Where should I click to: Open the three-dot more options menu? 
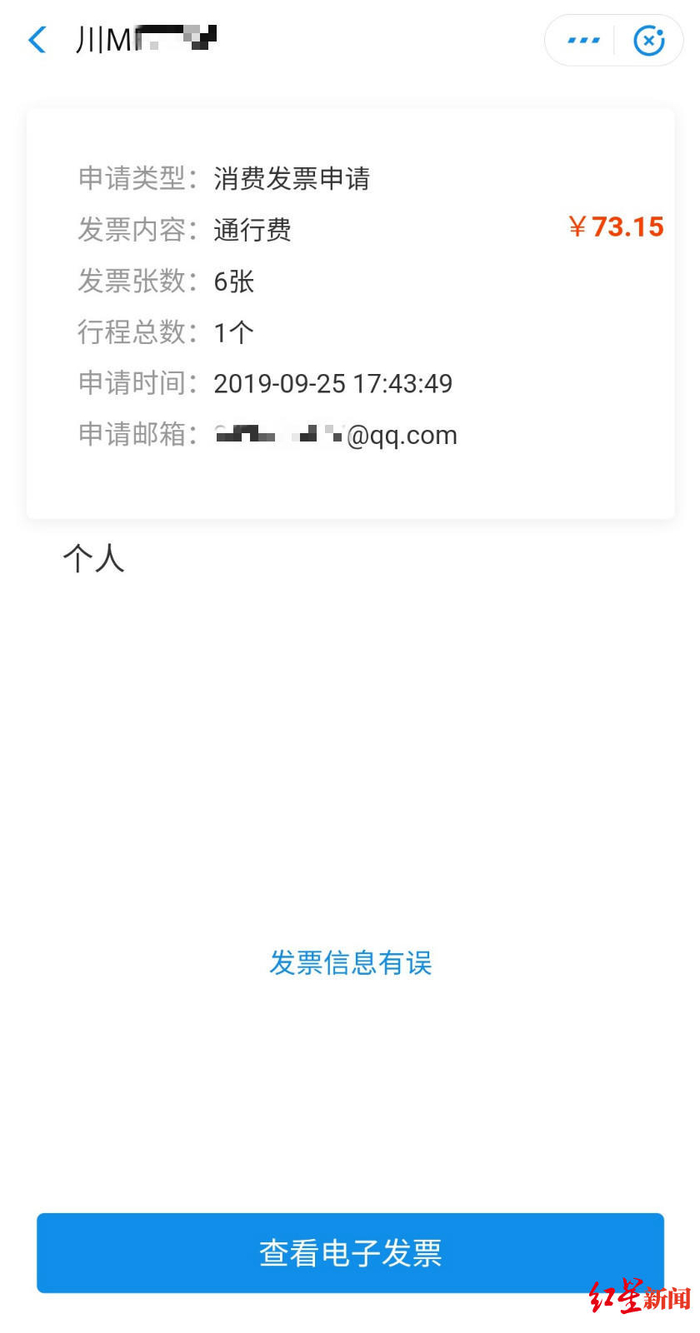pyautogui.click(x=583, y=41)
